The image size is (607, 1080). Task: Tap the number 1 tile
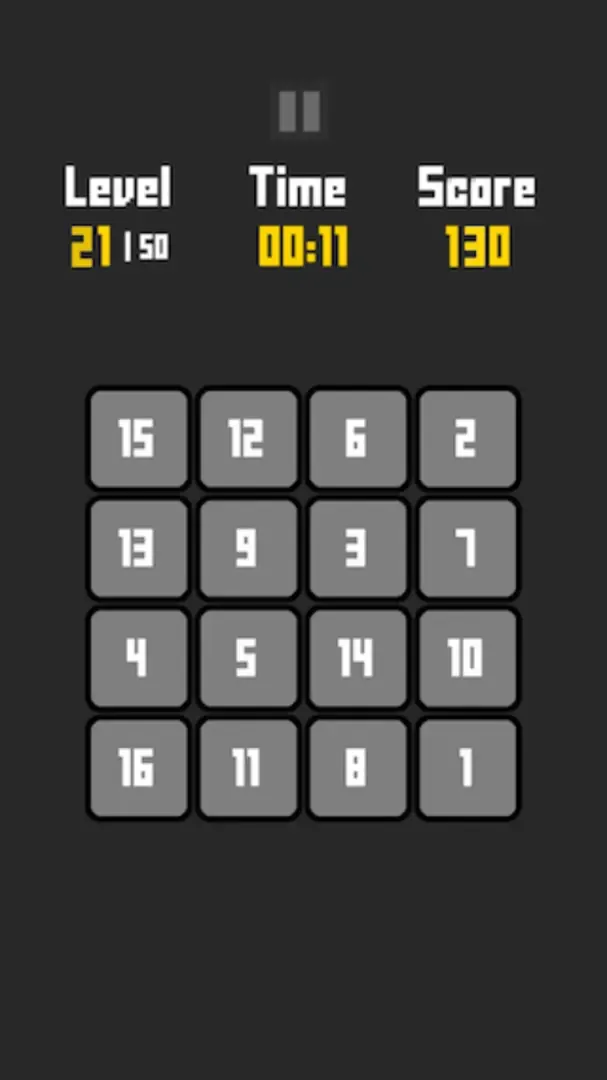click(467, 768)
